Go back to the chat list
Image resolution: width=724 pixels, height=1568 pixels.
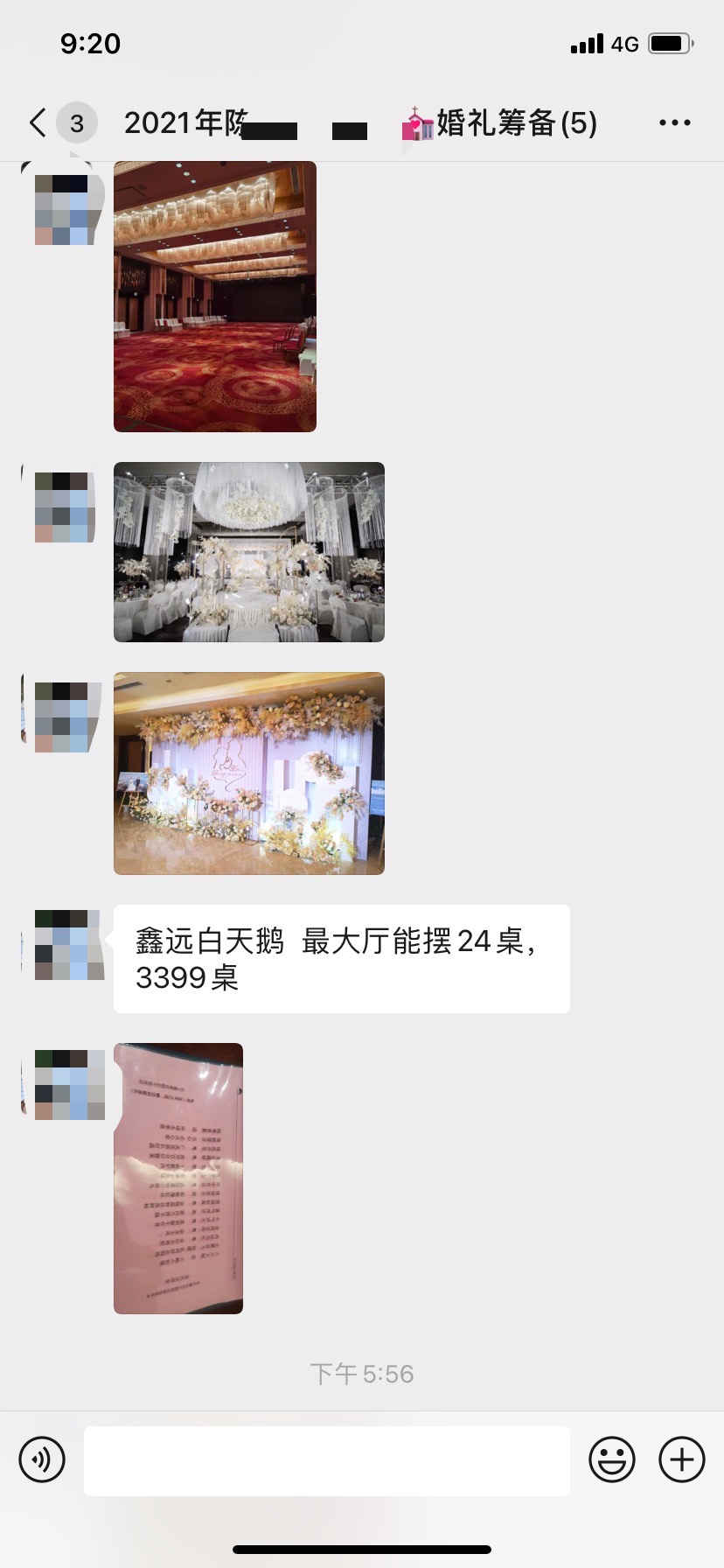[x=38, y=123]
